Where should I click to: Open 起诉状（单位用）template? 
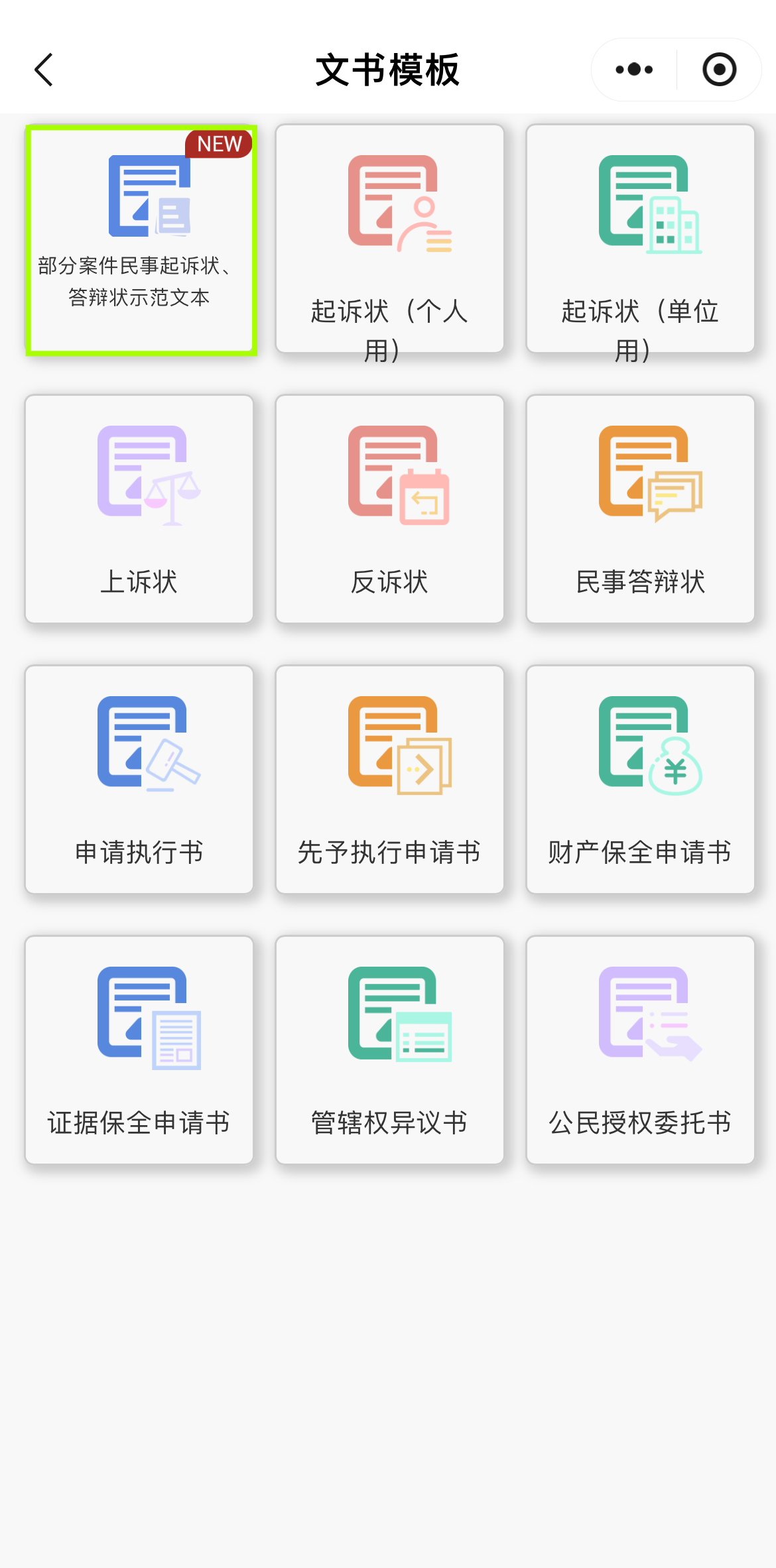pyautogui.click(x=641, y=239)
